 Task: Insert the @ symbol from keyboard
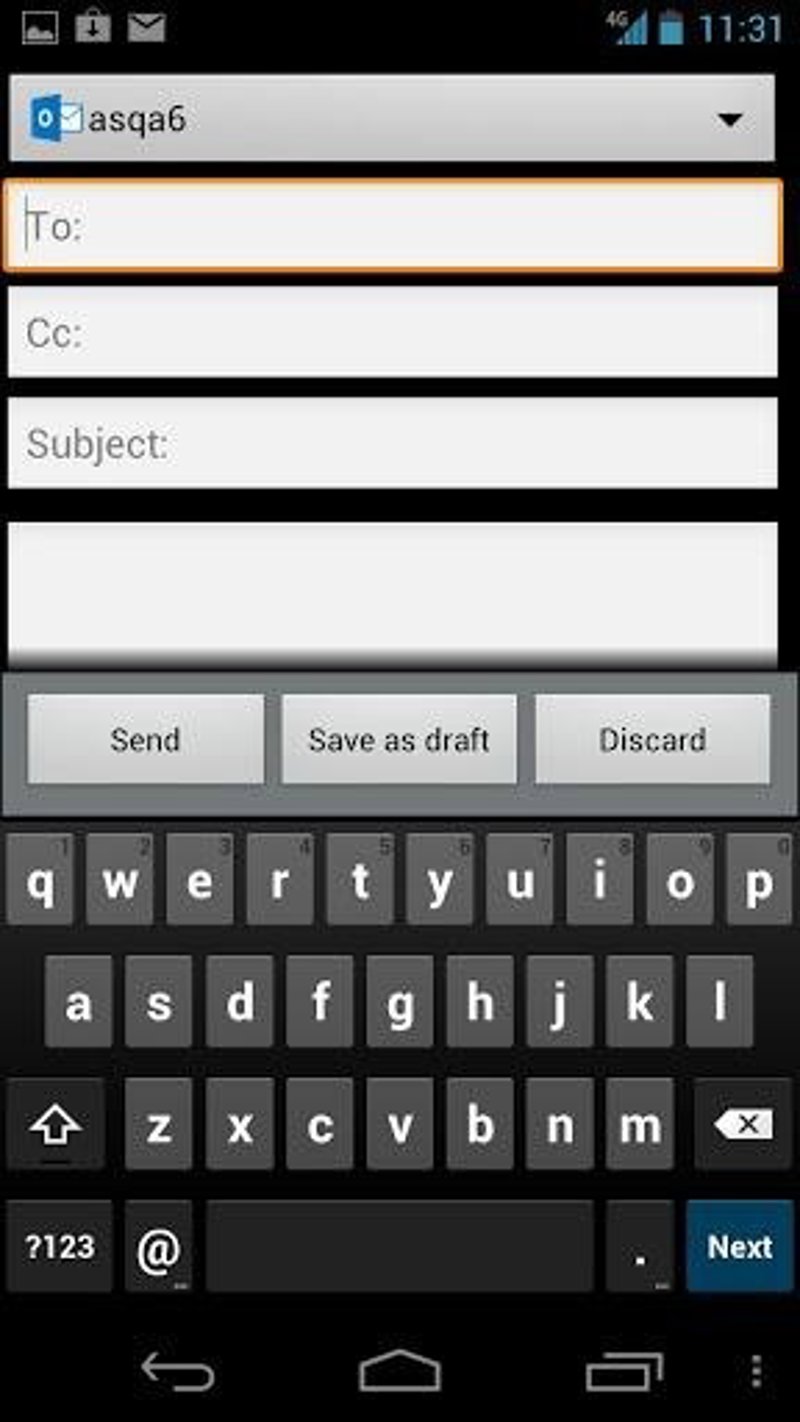tap(159, 1246)
